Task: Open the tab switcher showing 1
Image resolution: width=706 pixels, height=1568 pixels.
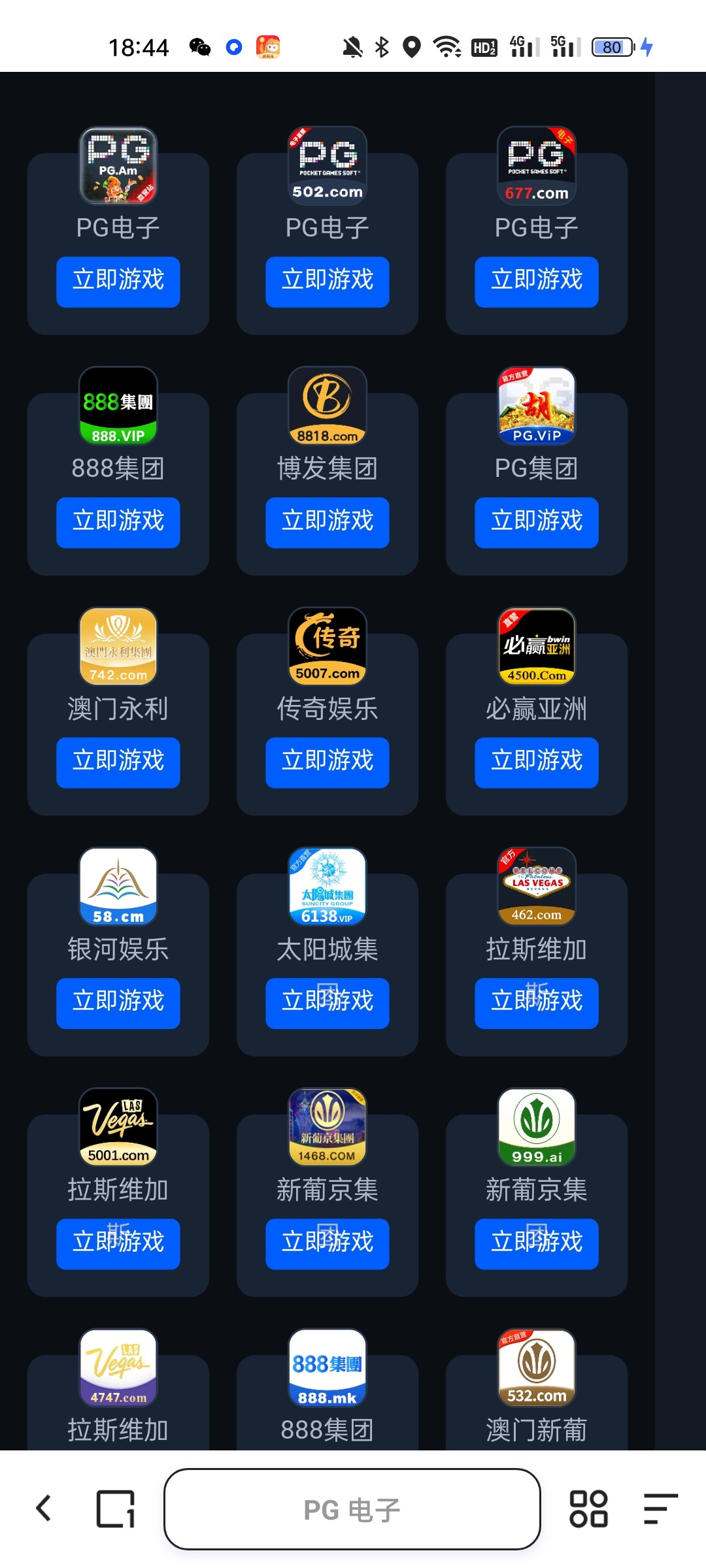Action: [116, 1511]
